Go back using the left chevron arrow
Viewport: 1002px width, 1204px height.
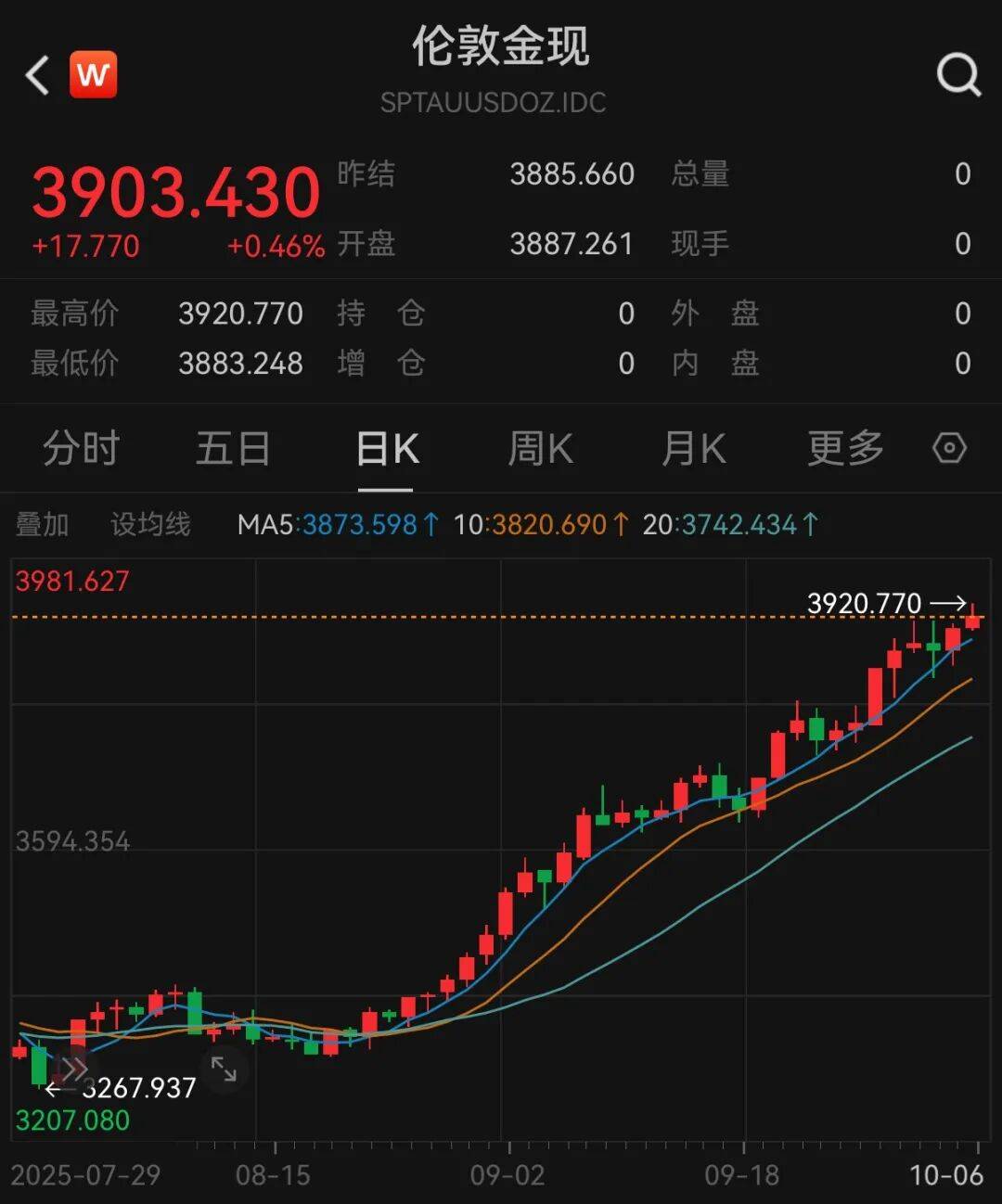coord(35,74)
